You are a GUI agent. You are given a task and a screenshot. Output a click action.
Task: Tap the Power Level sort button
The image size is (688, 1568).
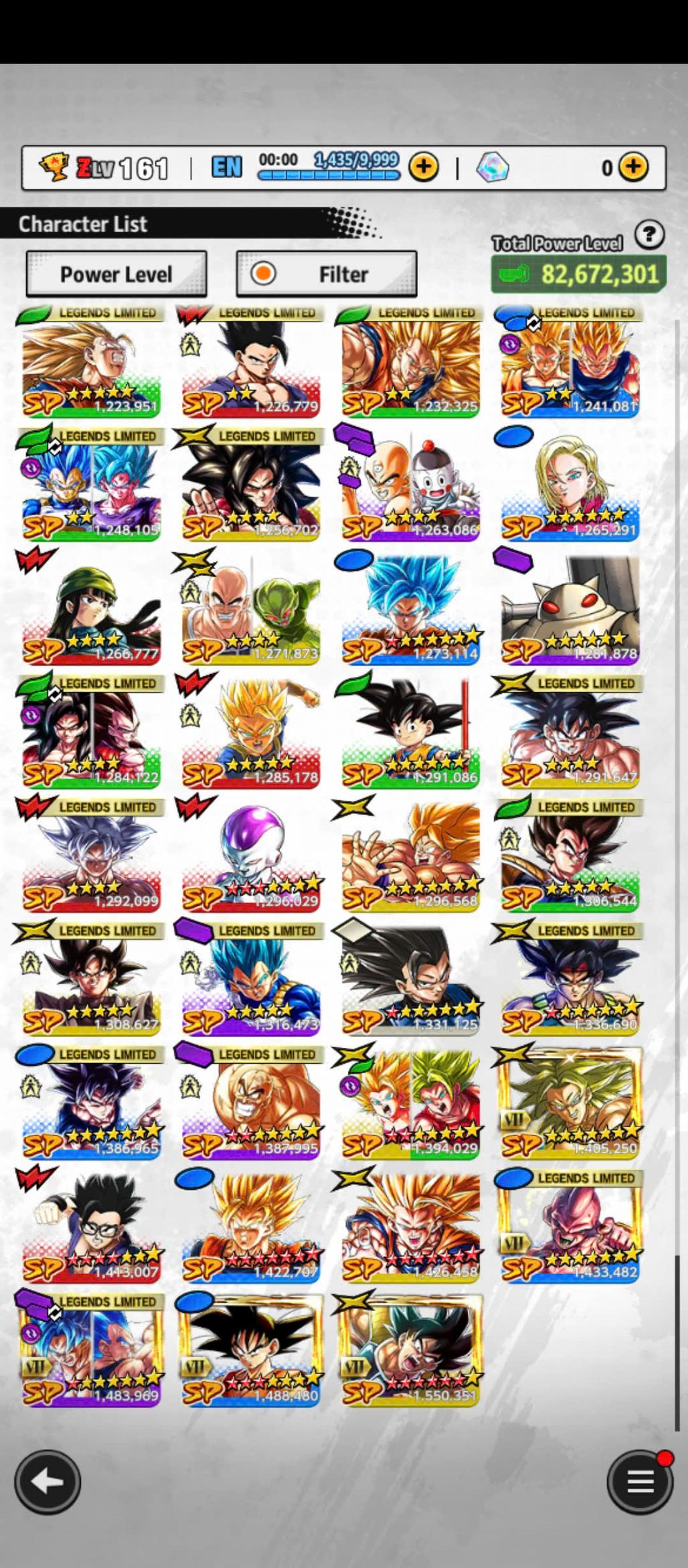tap(116, 274)
